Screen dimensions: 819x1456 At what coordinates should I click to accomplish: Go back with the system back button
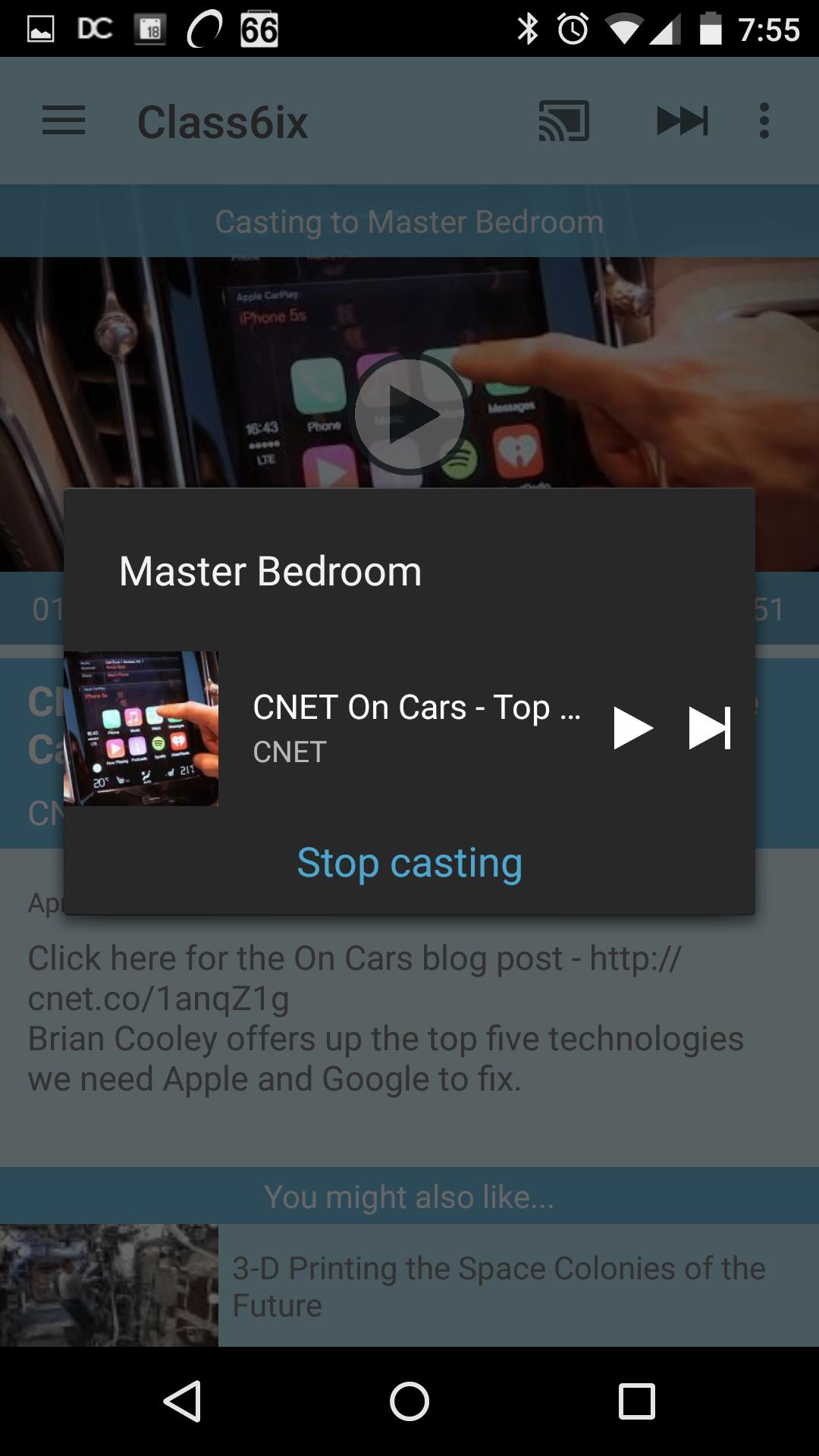coord(183,1401)
